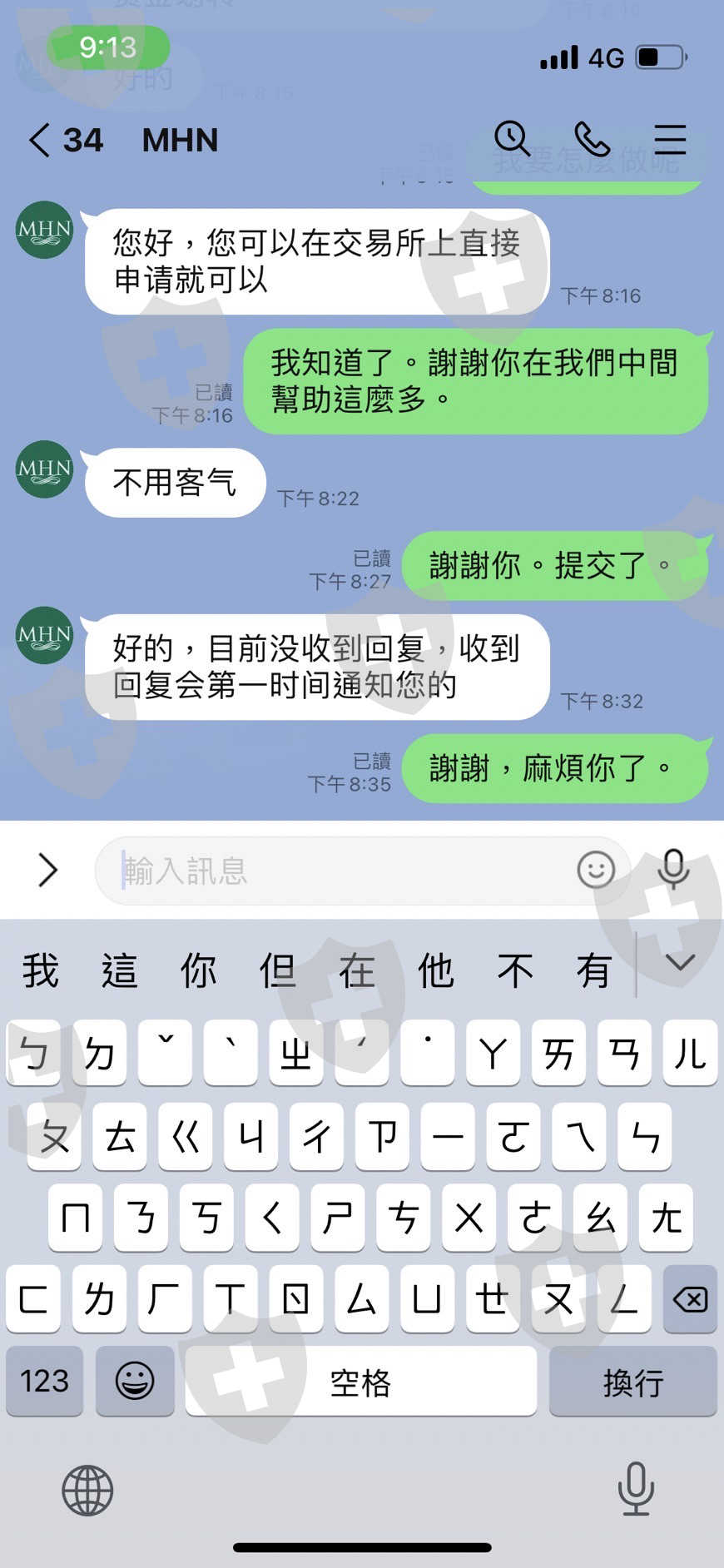
Task: Start keyboard dictation with the microphone
Action: [636, 1488]
